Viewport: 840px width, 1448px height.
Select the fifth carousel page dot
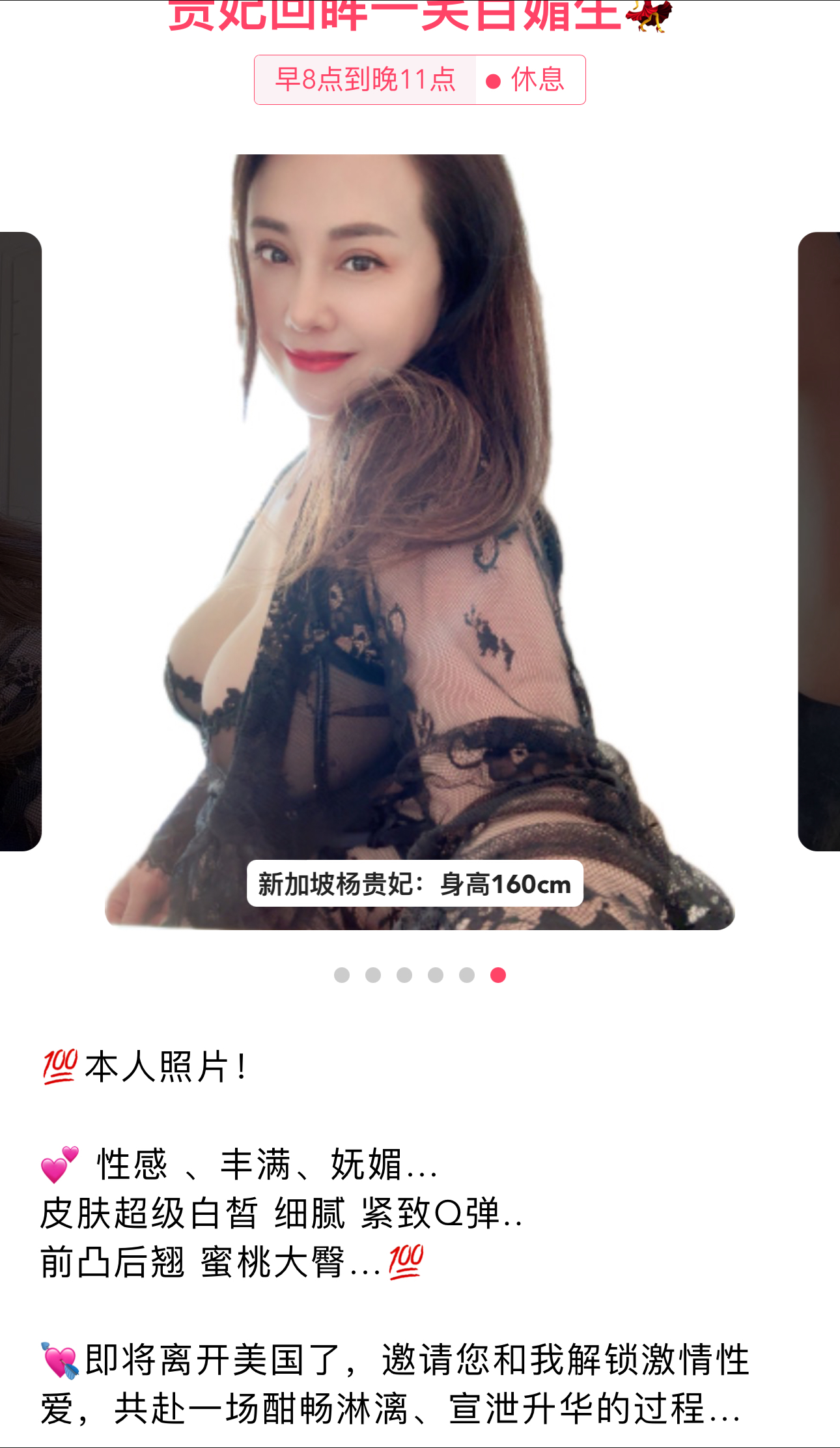[x=467, y=975]
